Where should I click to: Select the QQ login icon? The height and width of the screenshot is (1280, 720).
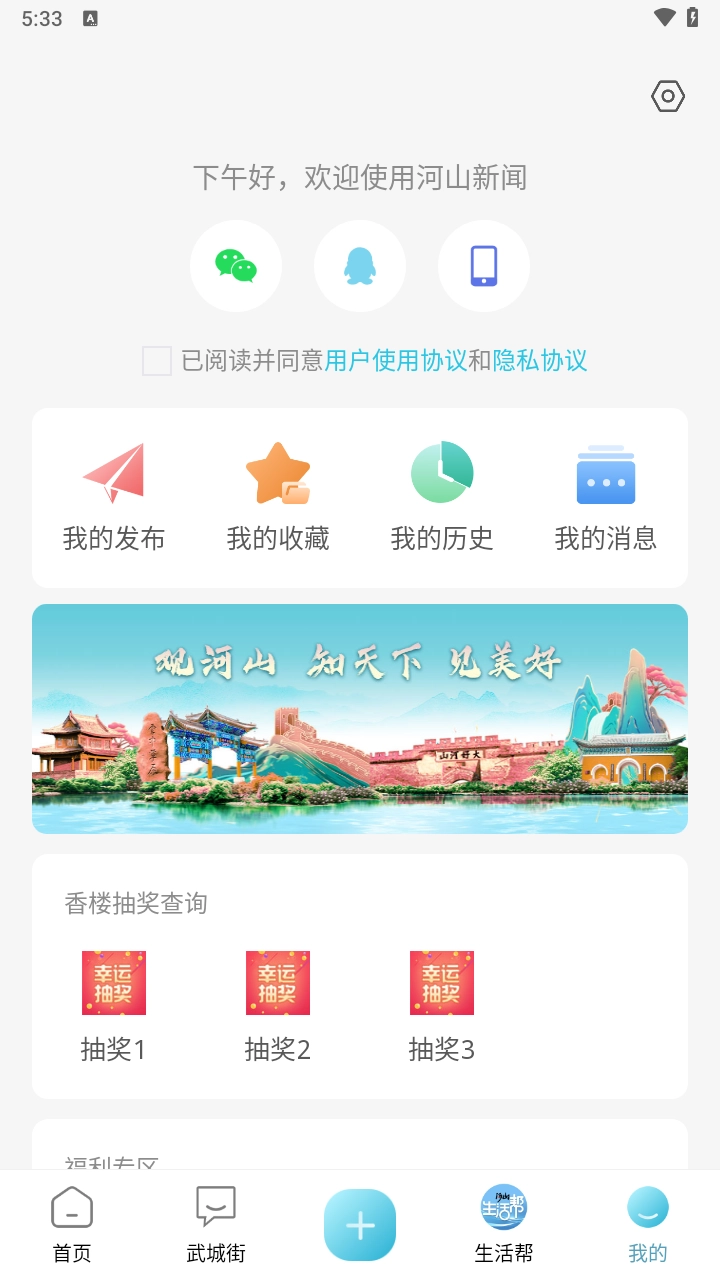click(x=360, y=265)
